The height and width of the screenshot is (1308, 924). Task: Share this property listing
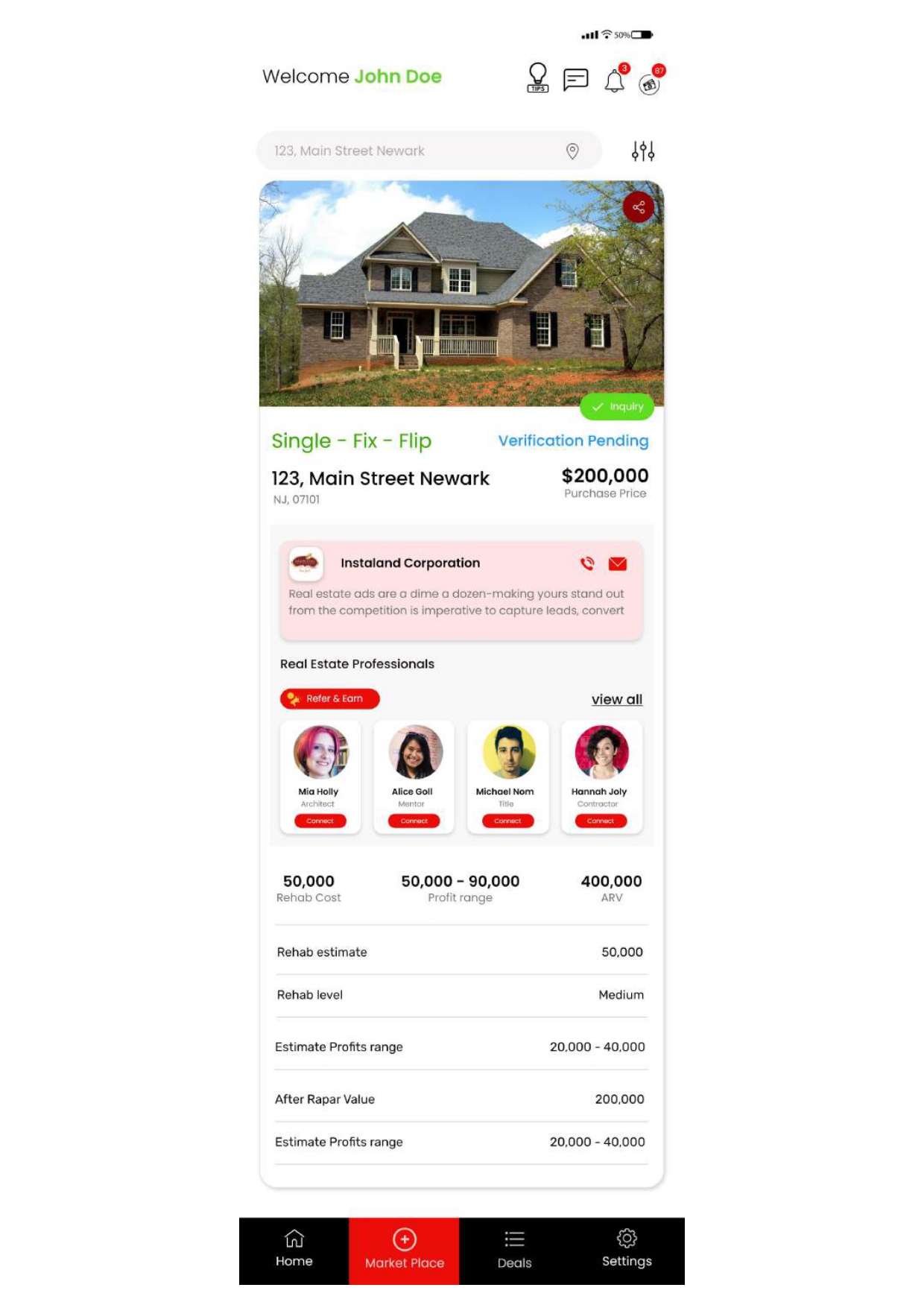(638, 207)
